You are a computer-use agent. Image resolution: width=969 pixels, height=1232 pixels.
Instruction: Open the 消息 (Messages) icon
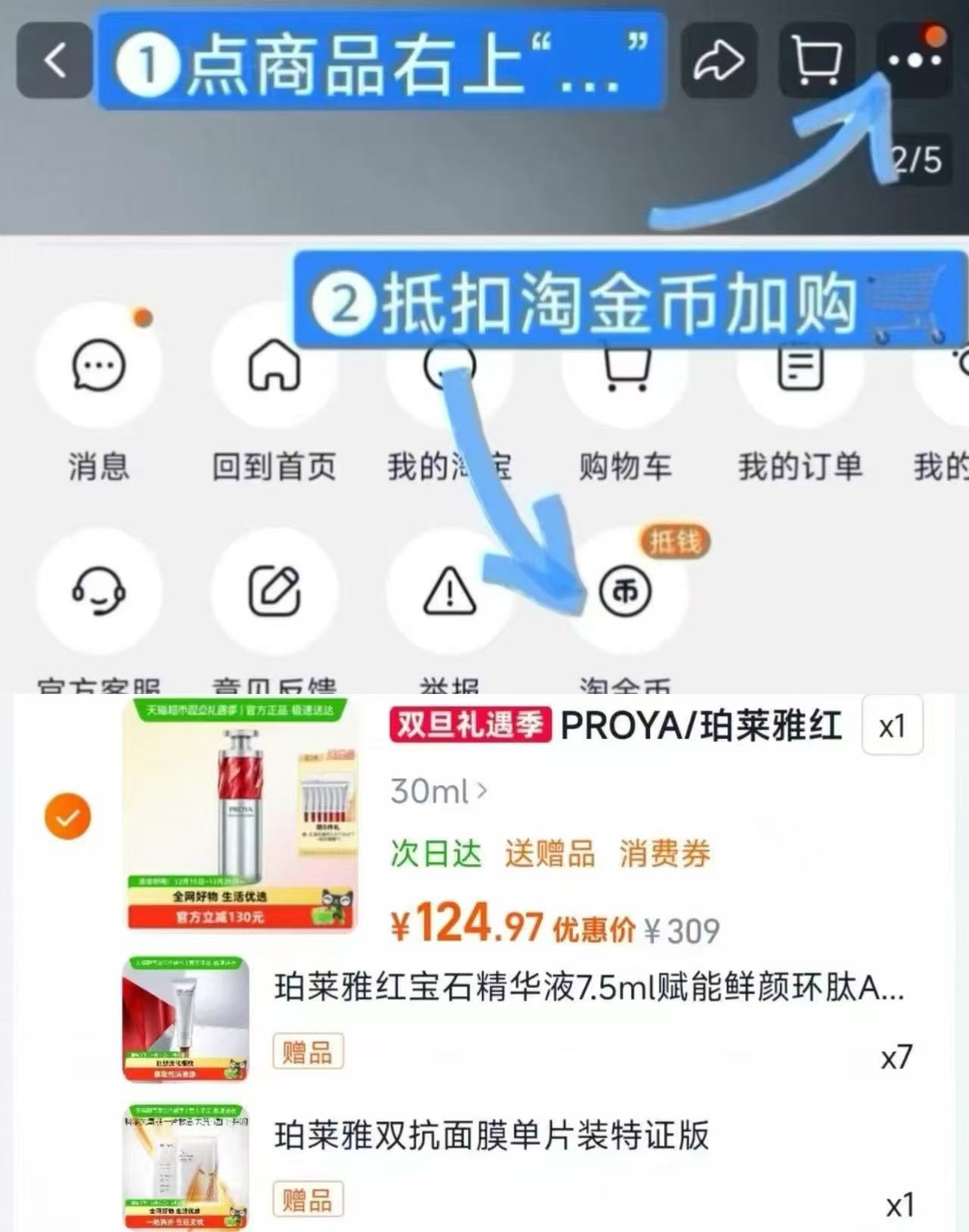point(98,366)
